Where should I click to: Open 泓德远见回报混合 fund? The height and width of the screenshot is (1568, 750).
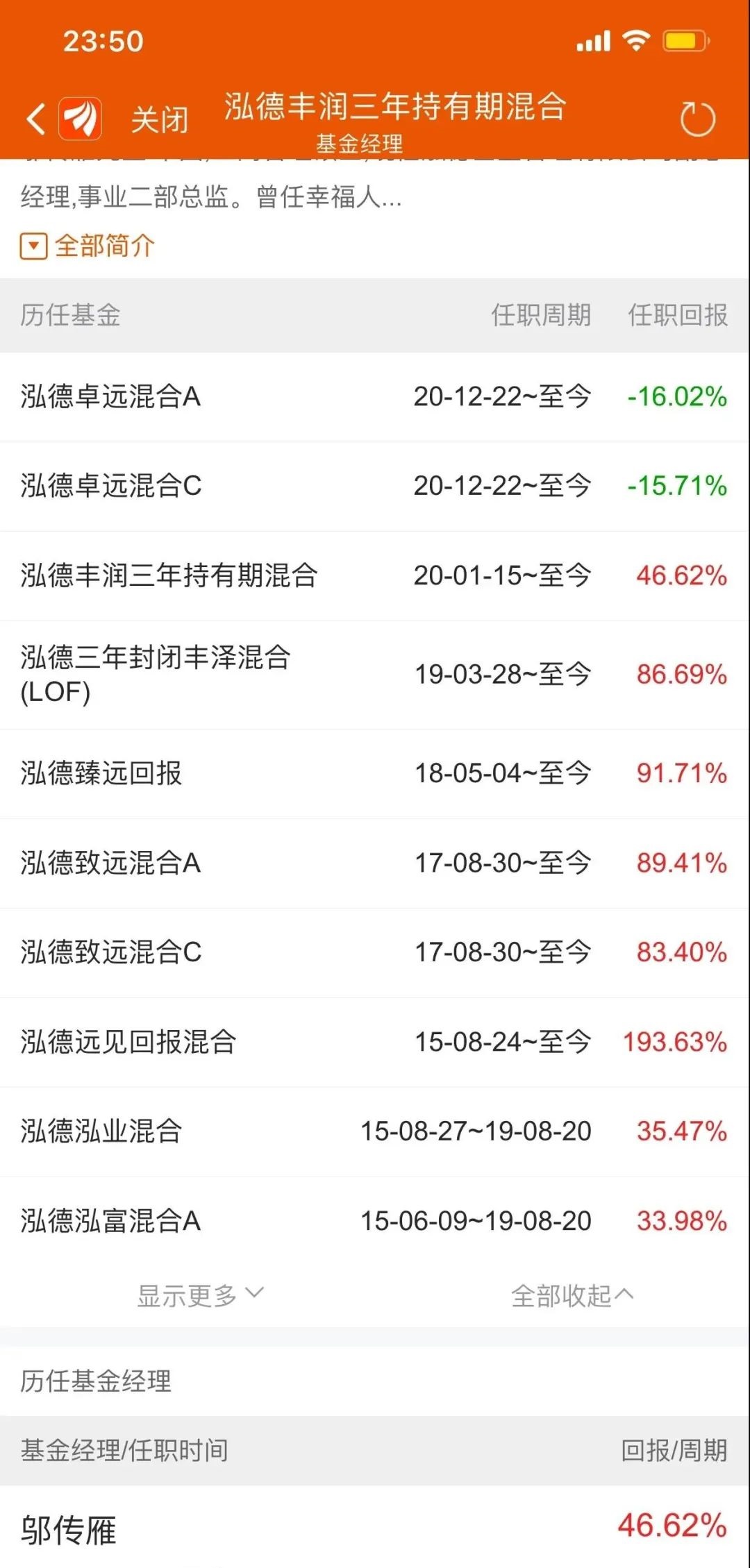tap(375, 1042)
